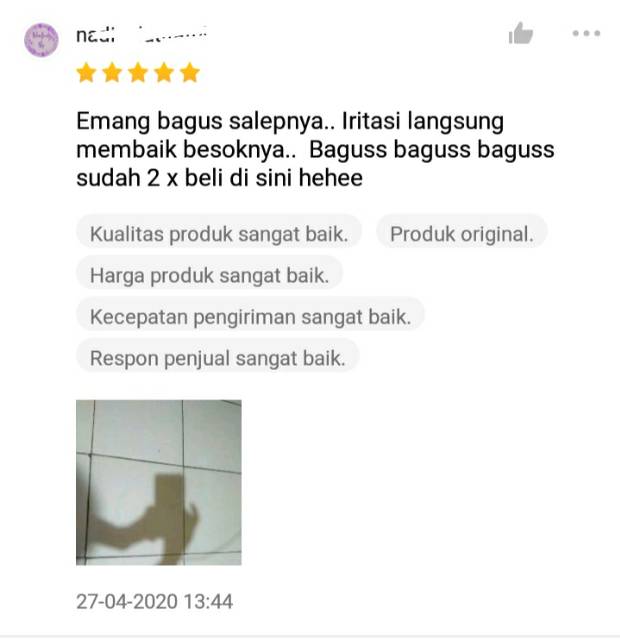Screen dimensions: 620x640
Task: Open the reviewer's profile avatar
Action: [41, 39]
